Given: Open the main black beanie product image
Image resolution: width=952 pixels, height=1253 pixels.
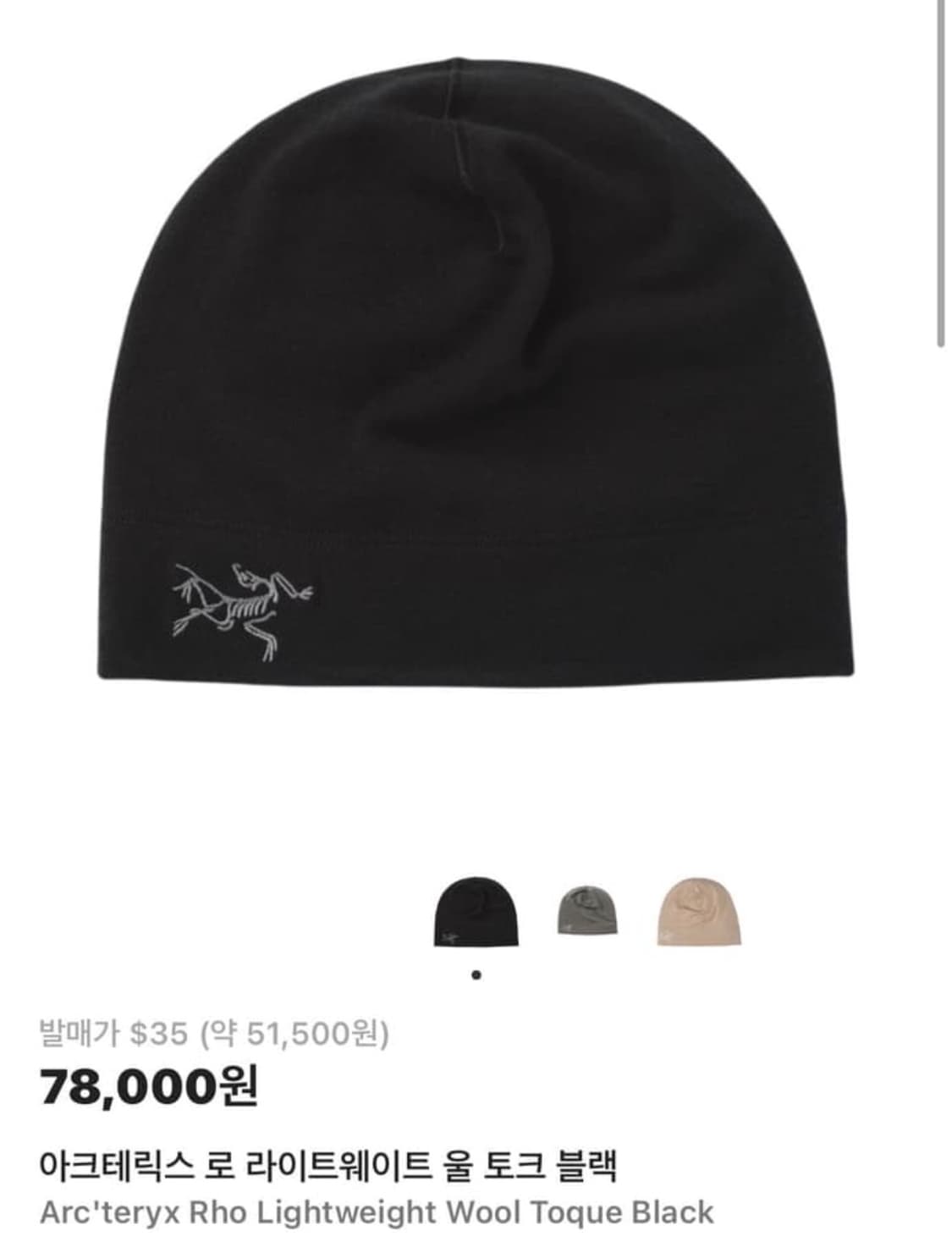Looking at the screenshot, I should [476, 373].
